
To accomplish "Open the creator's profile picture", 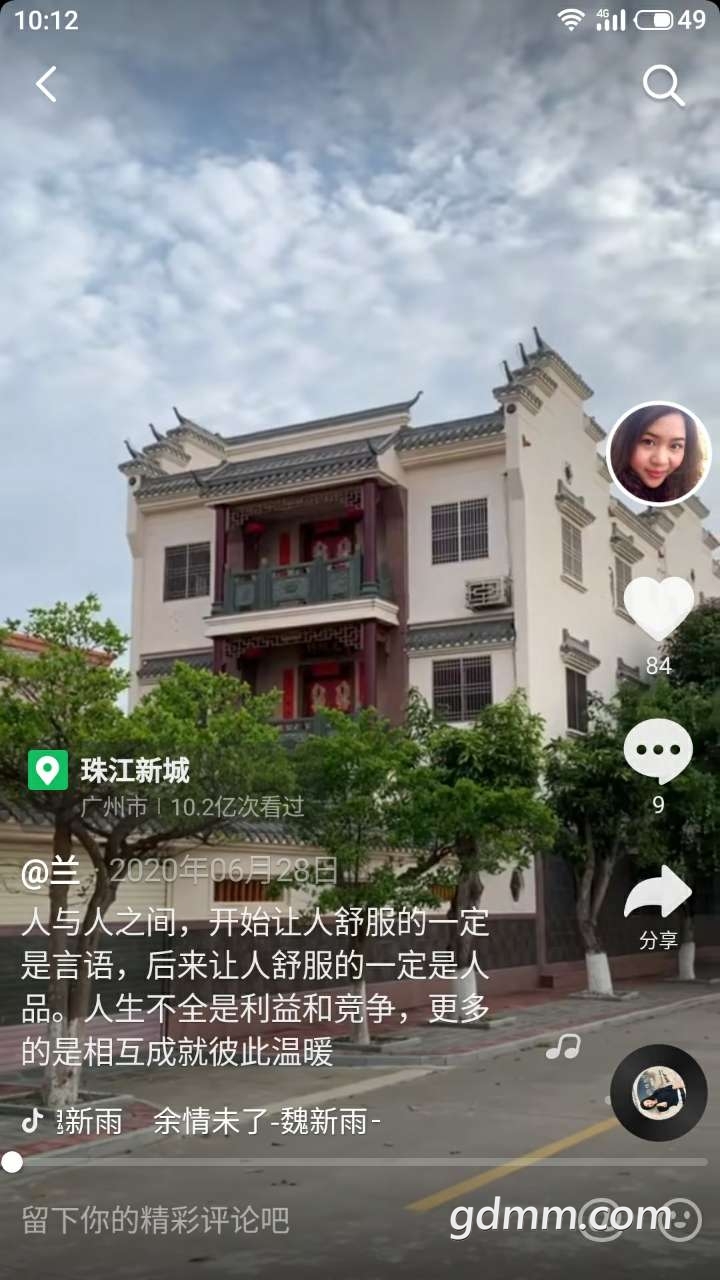I will (658, 453).
